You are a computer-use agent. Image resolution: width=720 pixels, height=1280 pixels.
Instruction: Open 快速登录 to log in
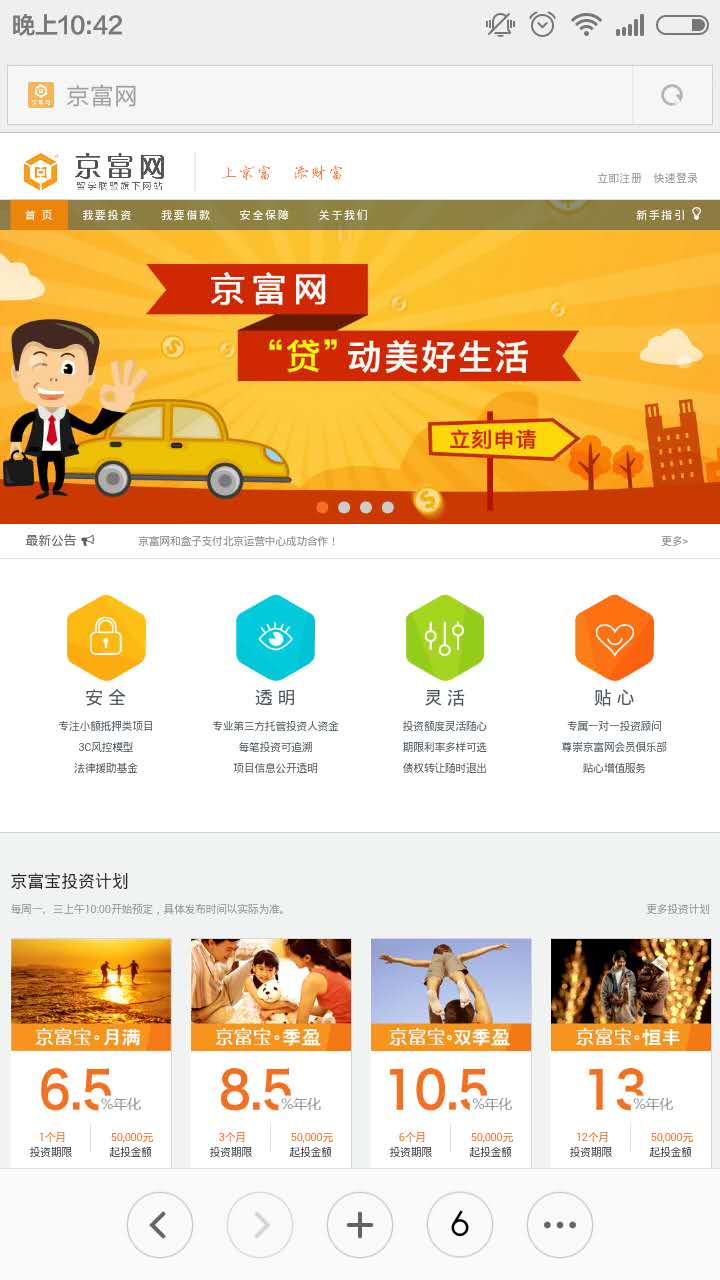pyautogui.click(x=676, y=178)
